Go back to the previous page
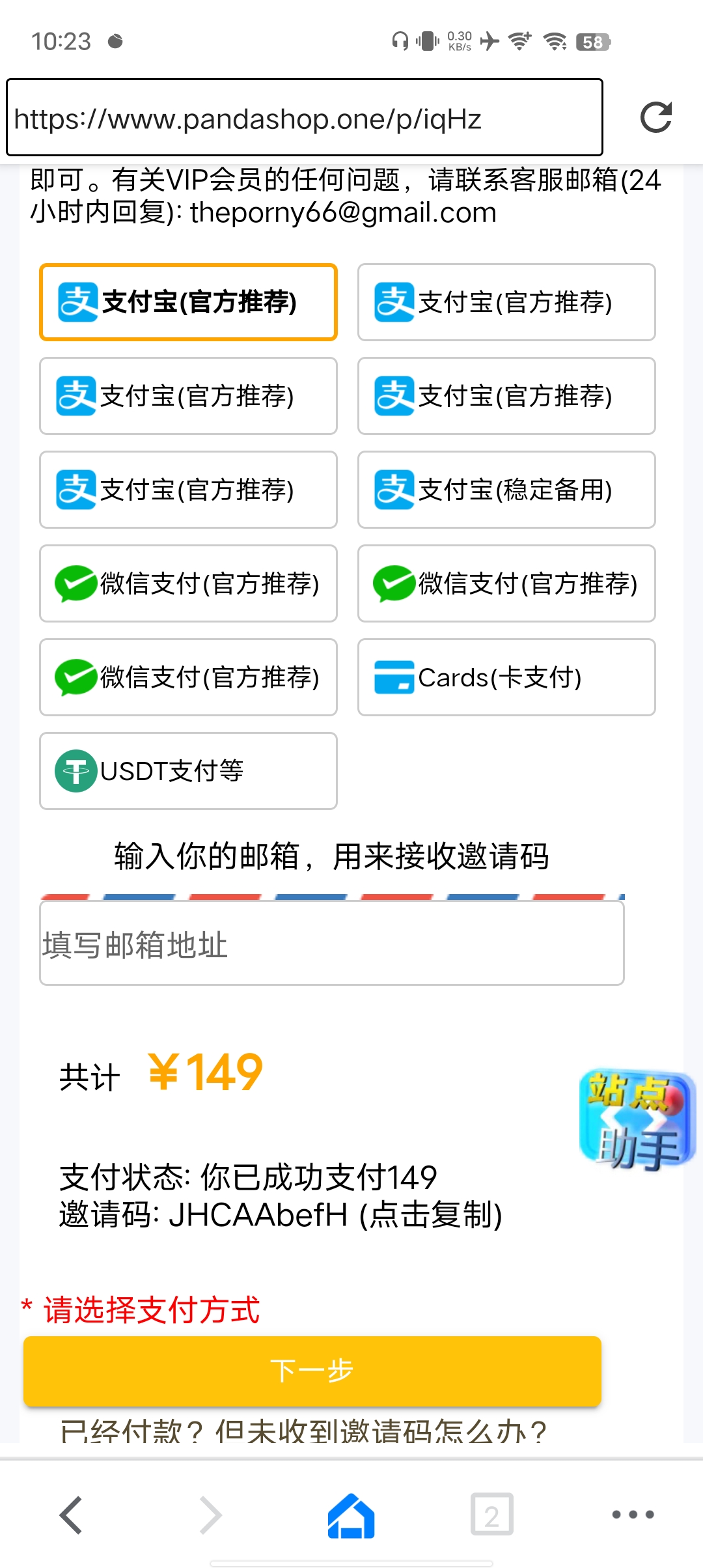Image resolution: width=703 pixels, height=1568 pixels. 72,1515
